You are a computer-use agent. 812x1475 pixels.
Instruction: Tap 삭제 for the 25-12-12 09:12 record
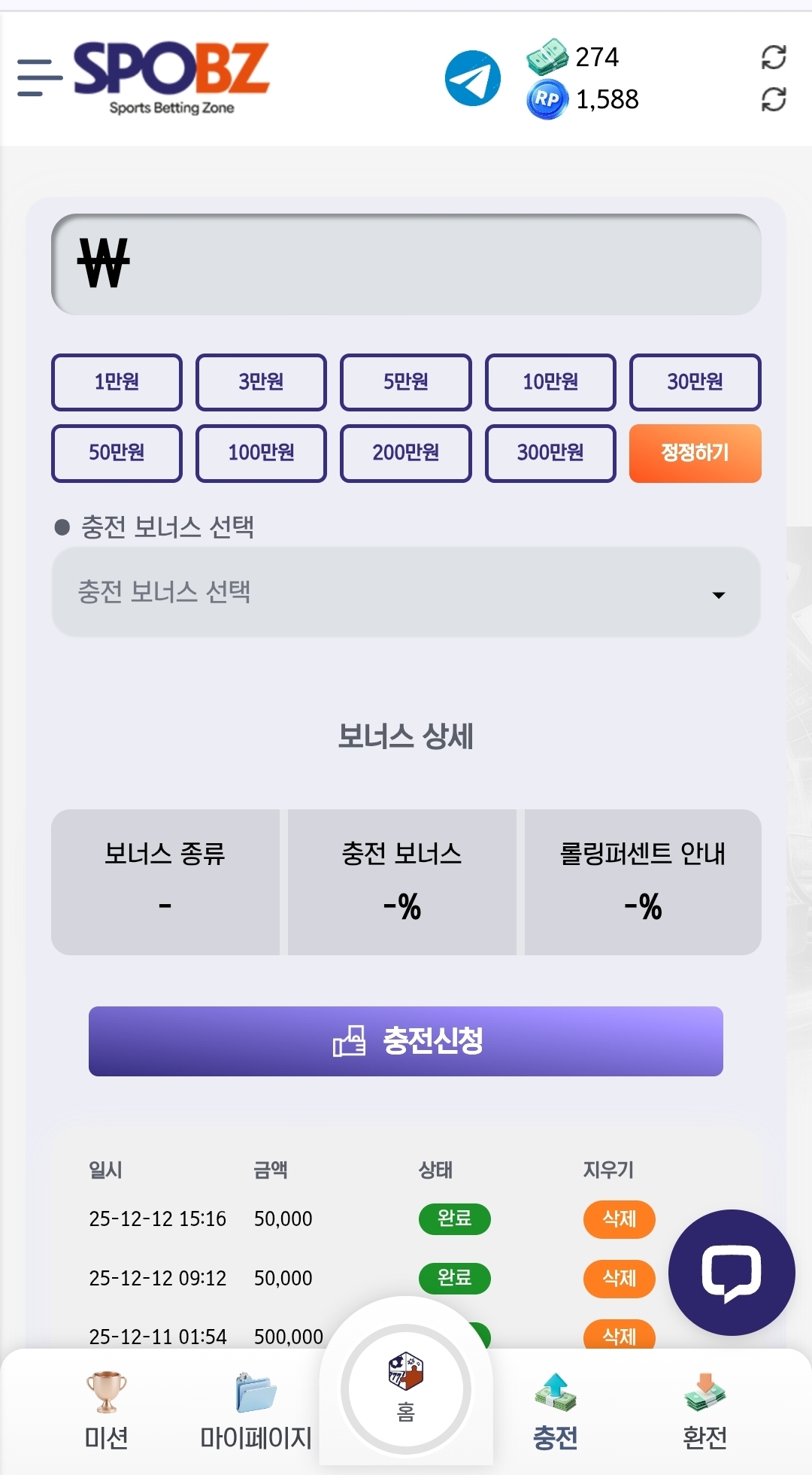(619, 1278)
